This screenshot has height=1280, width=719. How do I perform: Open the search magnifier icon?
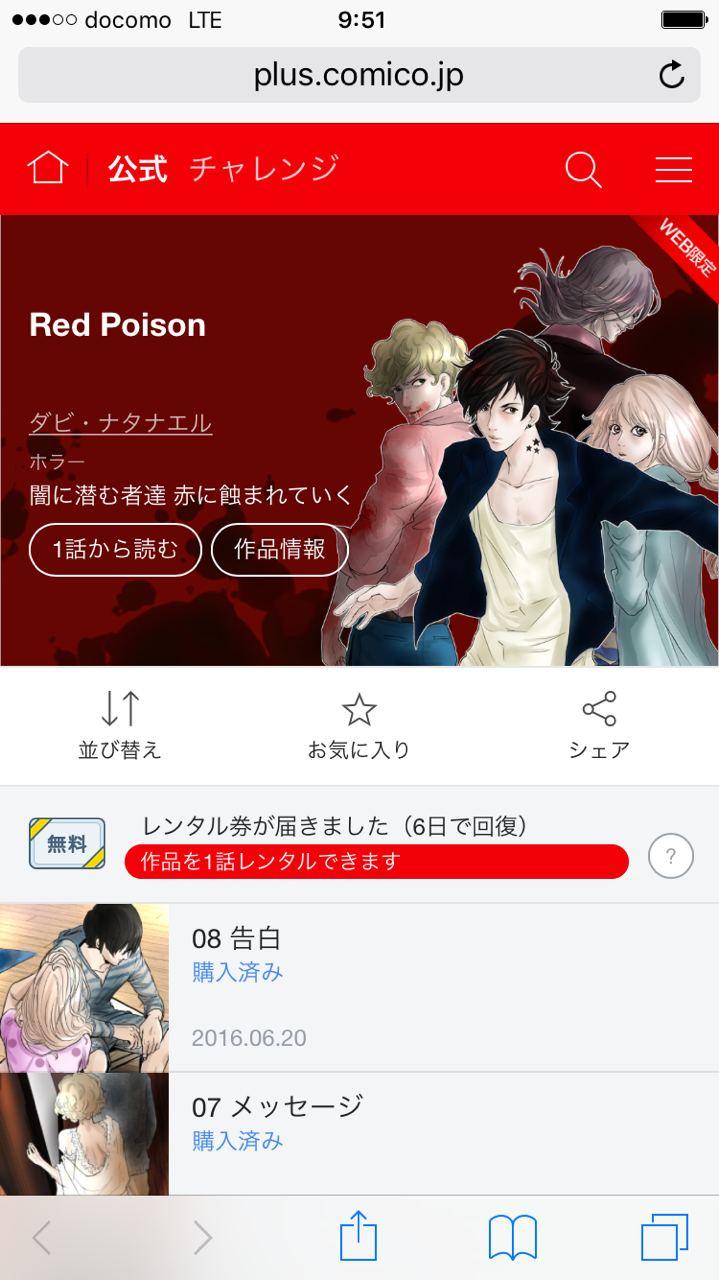(583, 170)
